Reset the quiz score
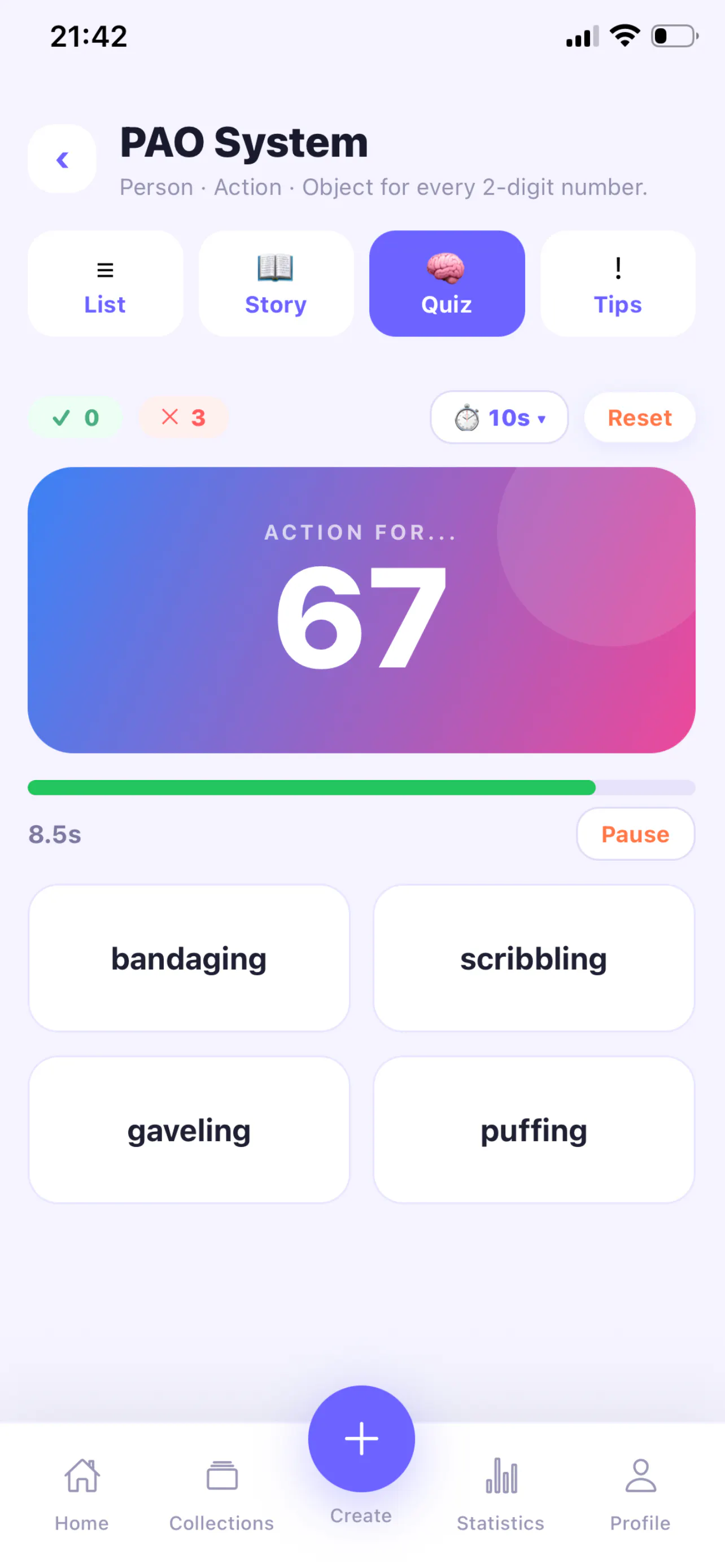Image resolution: width=725 pixels, height=1568 pixels. click(640, 418)
